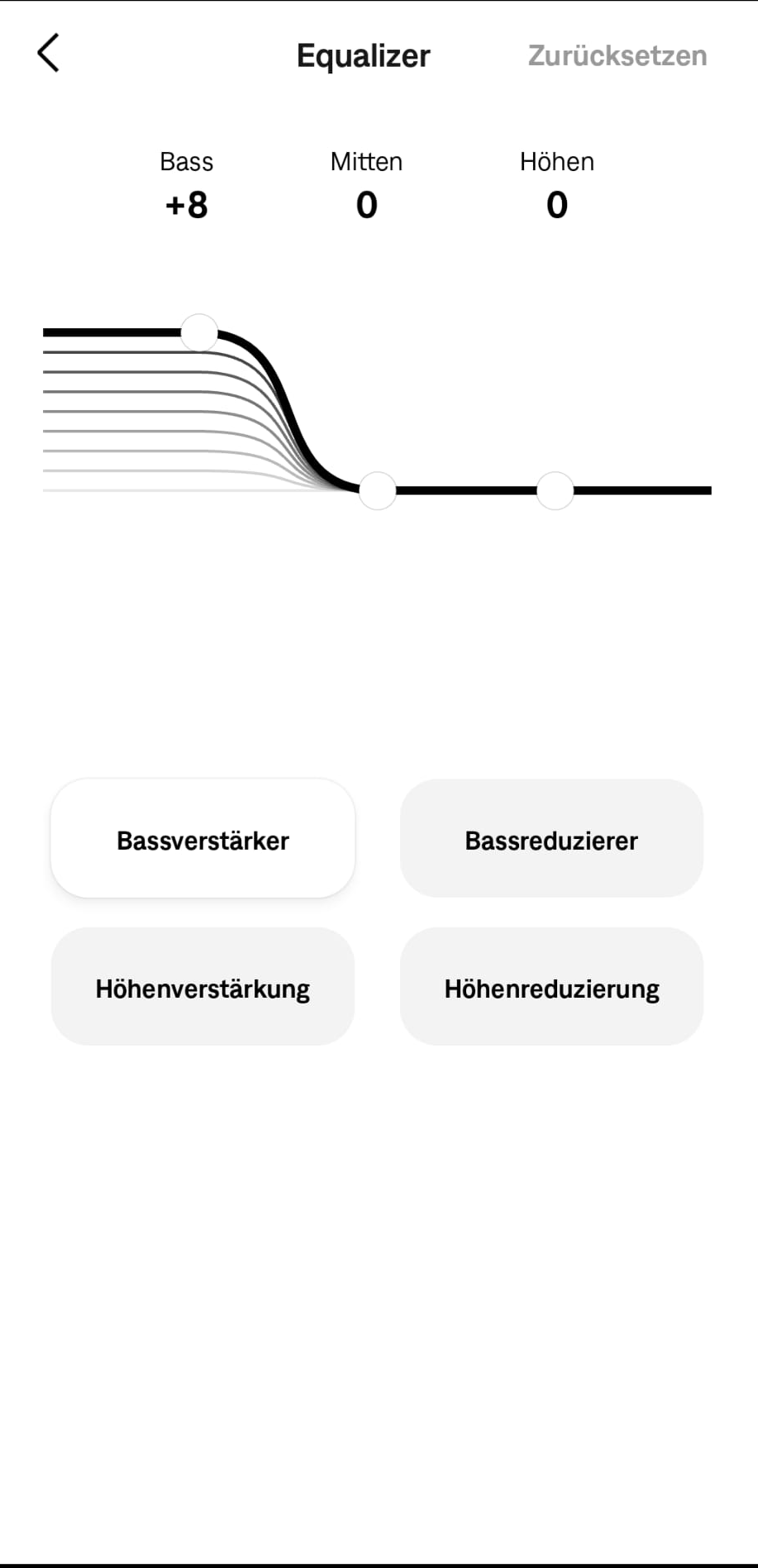The height and width of the screenshot is (1568, 758).
Task: Tap Zurücksetzen to reset the equalizer
Action: (617, 55)
